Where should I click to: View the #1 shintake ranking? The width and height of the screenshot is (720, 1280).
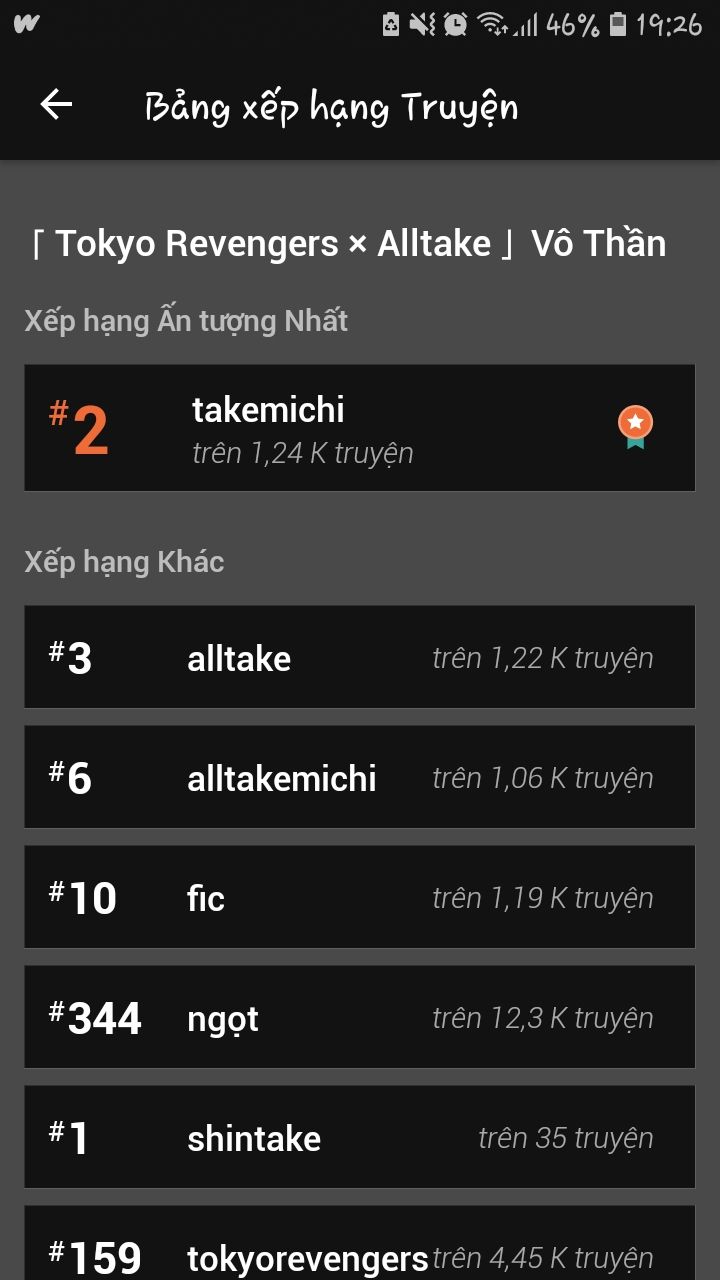pos(360,1137)
